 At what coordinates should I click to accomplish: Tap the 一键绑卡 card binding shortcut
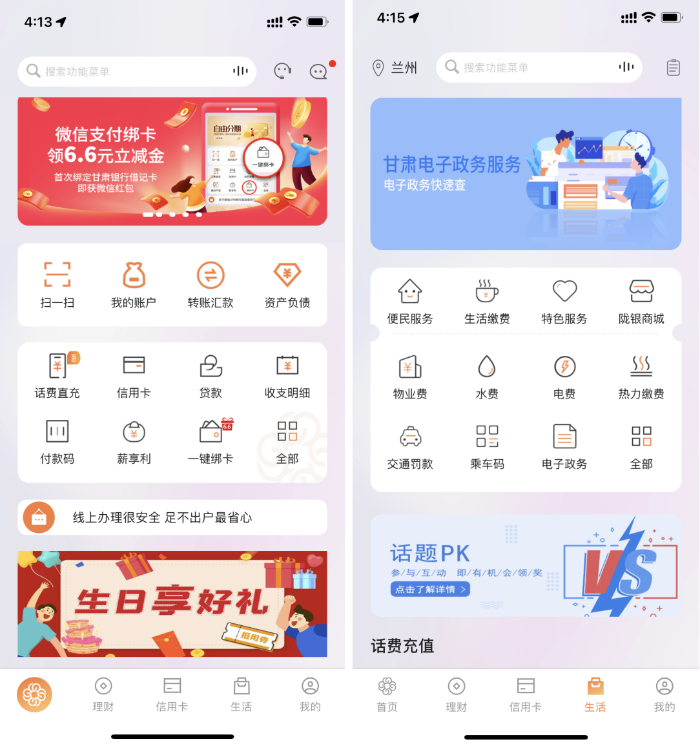[x=210, y=441]
